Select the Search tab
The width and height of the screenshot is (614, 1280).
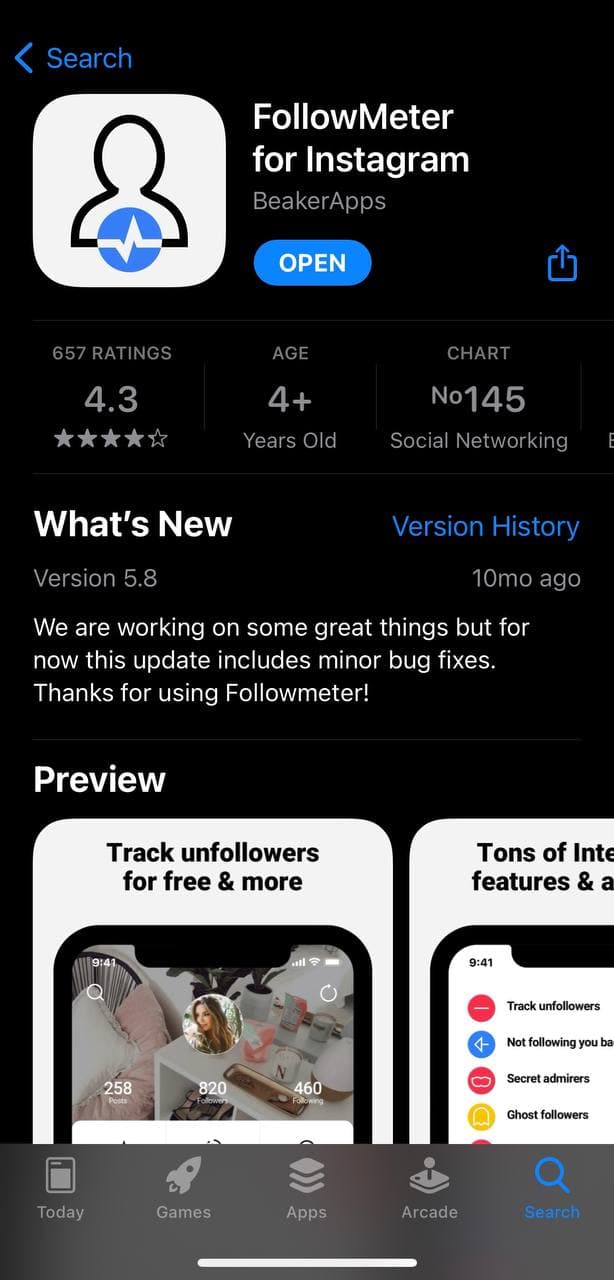552,1189
